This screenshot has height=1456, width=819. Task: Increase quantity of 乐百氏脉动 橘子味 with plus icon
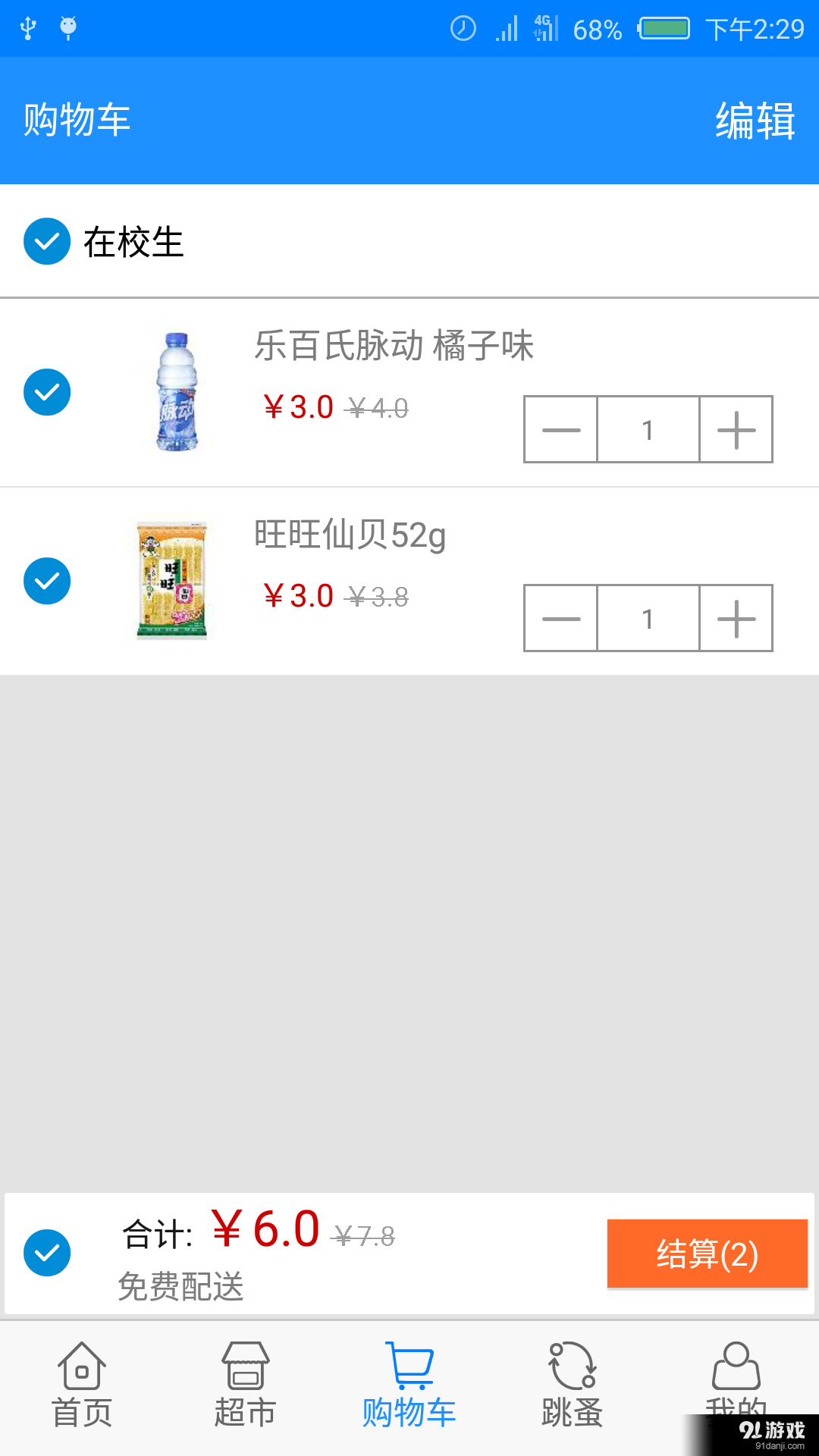pyautogui.click(x=734, y=428)
